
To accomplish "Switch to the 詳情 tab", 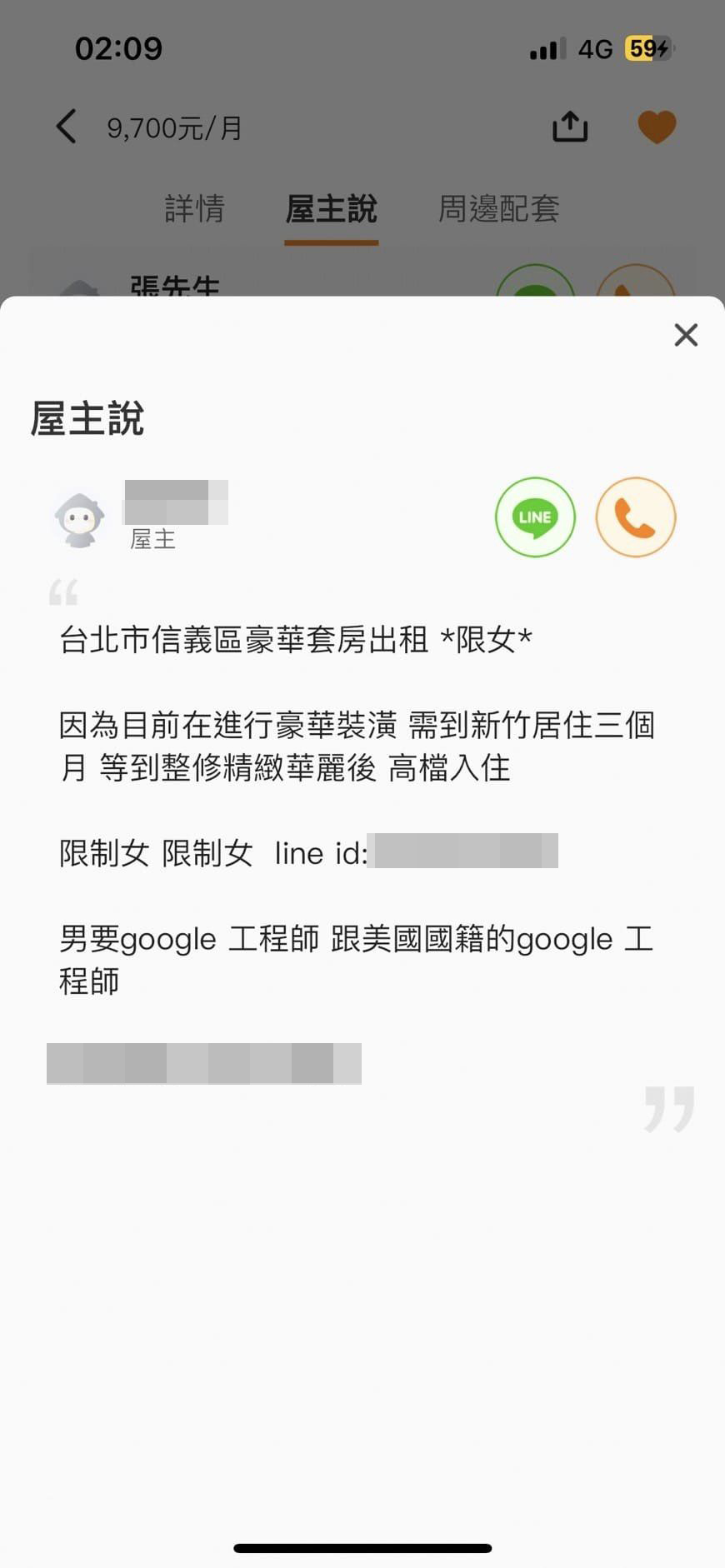I will pyautogui.click(x=194, y=208).
